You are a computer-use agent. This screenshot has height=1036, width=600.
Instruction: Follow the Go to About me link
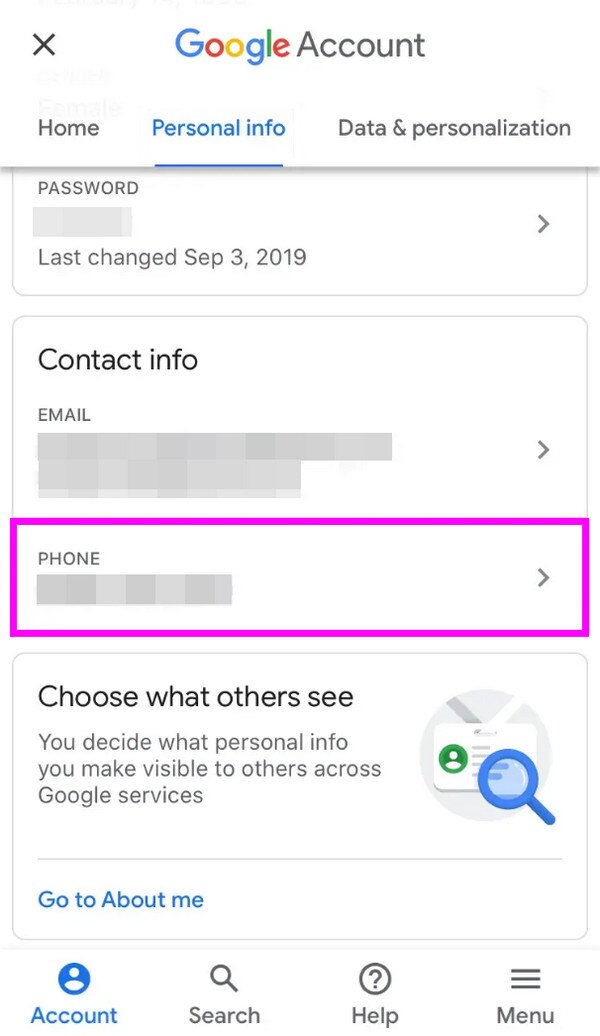121,899
